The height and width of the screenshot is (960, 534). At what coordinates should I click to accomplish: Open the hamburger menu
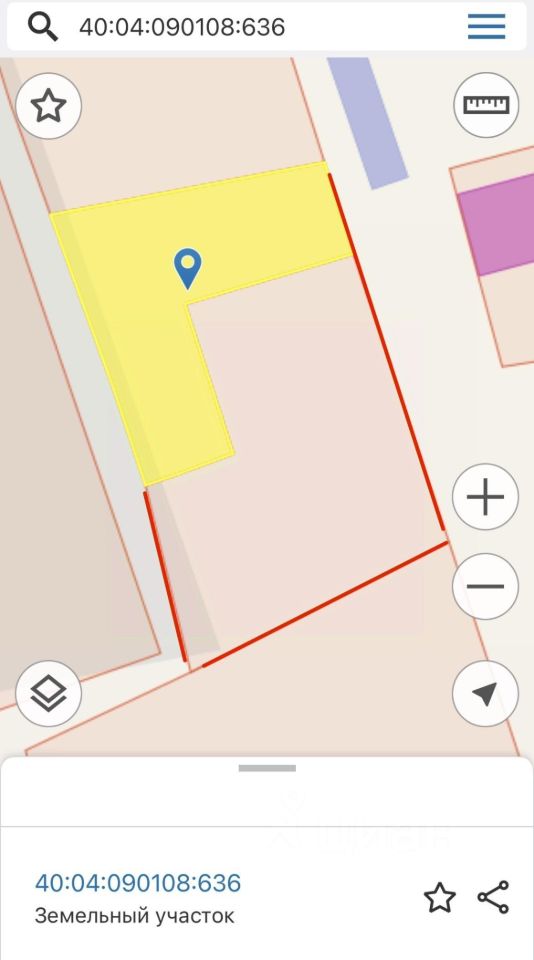point(486,26)
